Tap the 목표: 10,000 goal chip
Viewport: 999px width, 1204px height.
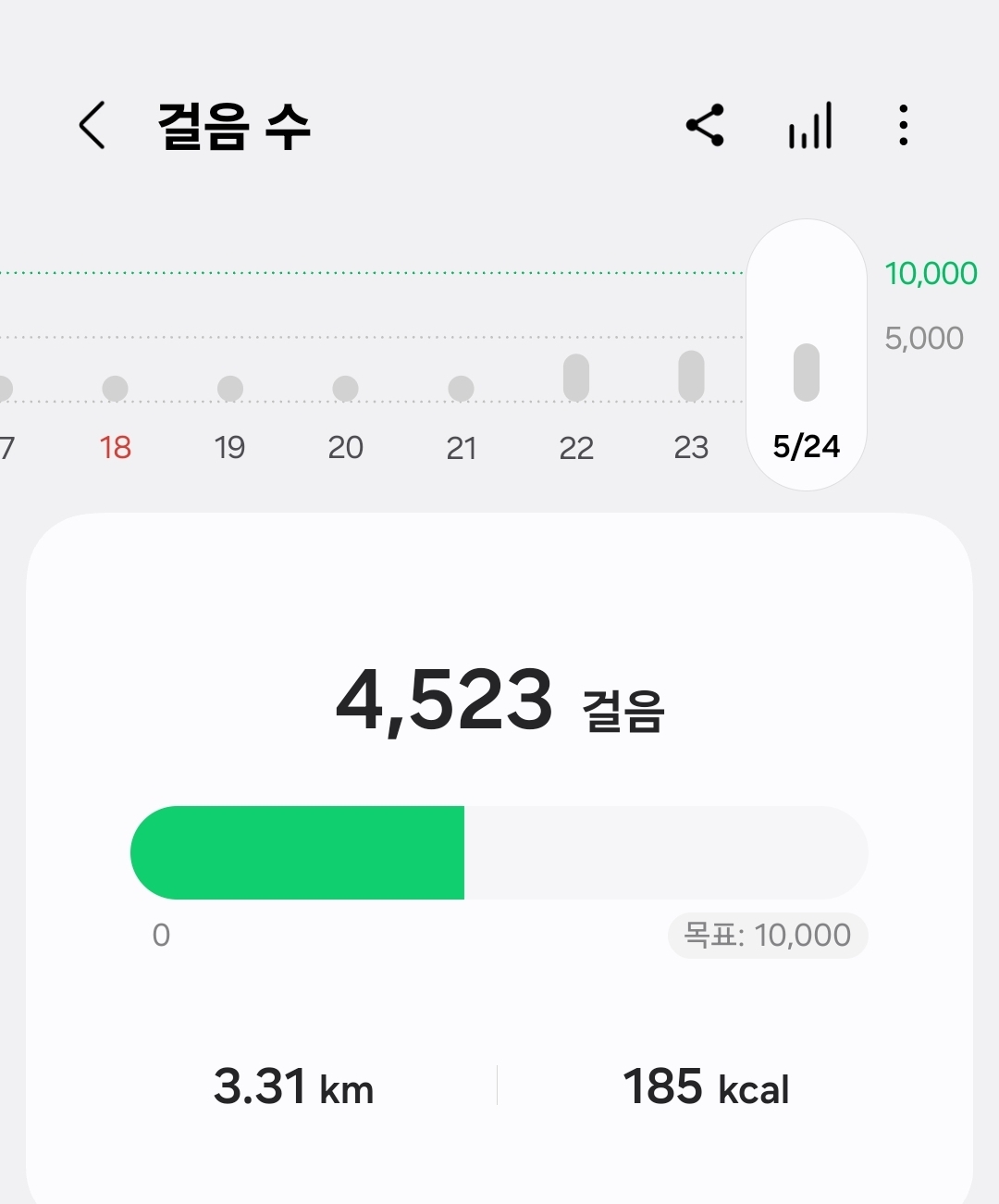pyautogui.click(x=768, y=936)
